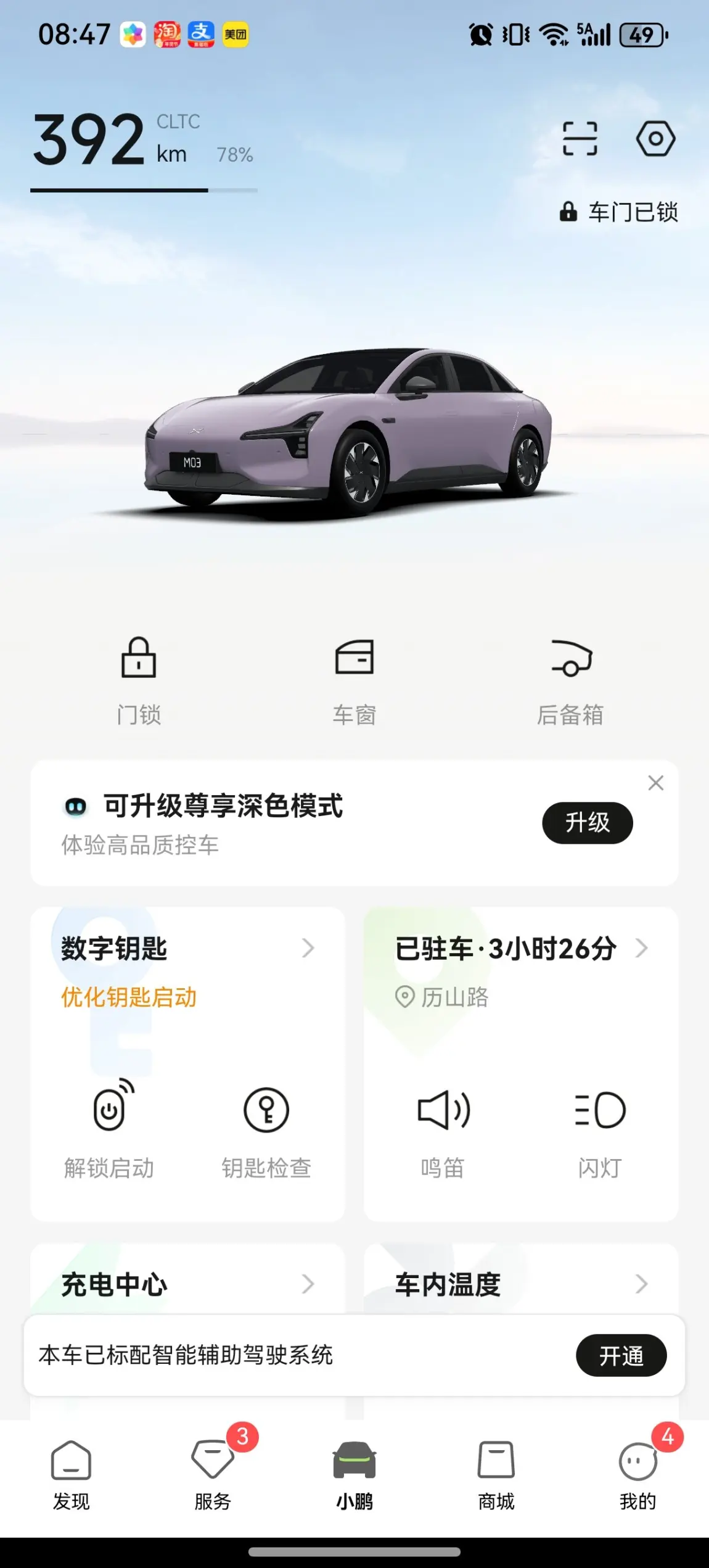Open 车内温度 cabin temperature

tap(520, 1284)
